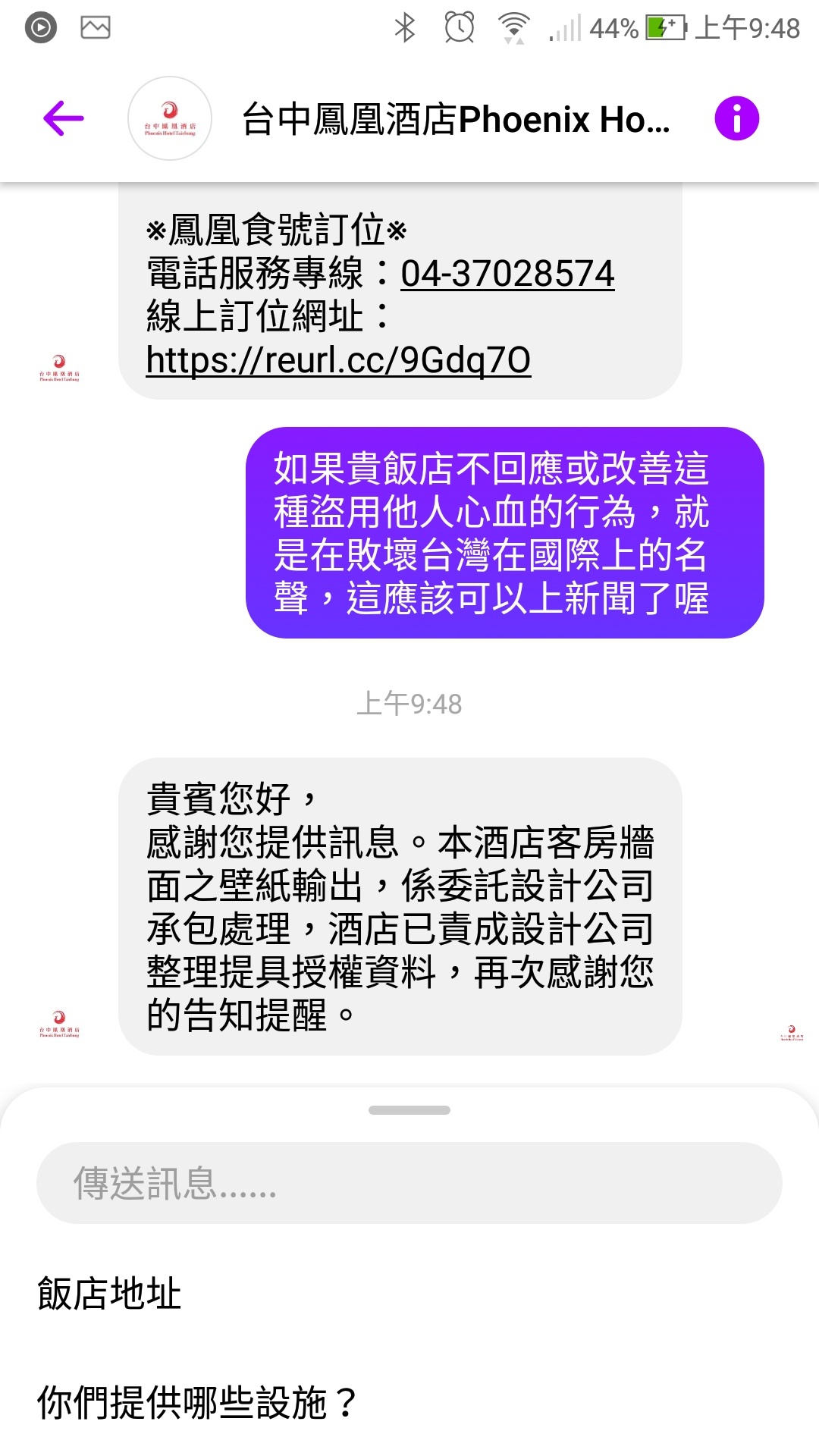Screen dimensions: 819x1456
Task: Go back using the purple arrow
Action: point(64,118)
